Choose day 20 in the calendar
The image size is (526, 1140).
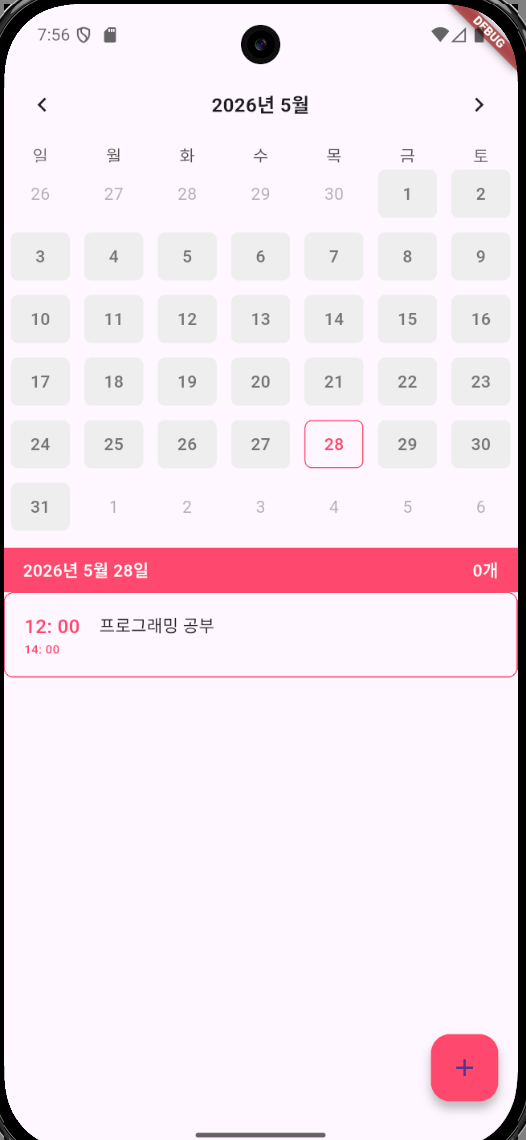[260, 382]
